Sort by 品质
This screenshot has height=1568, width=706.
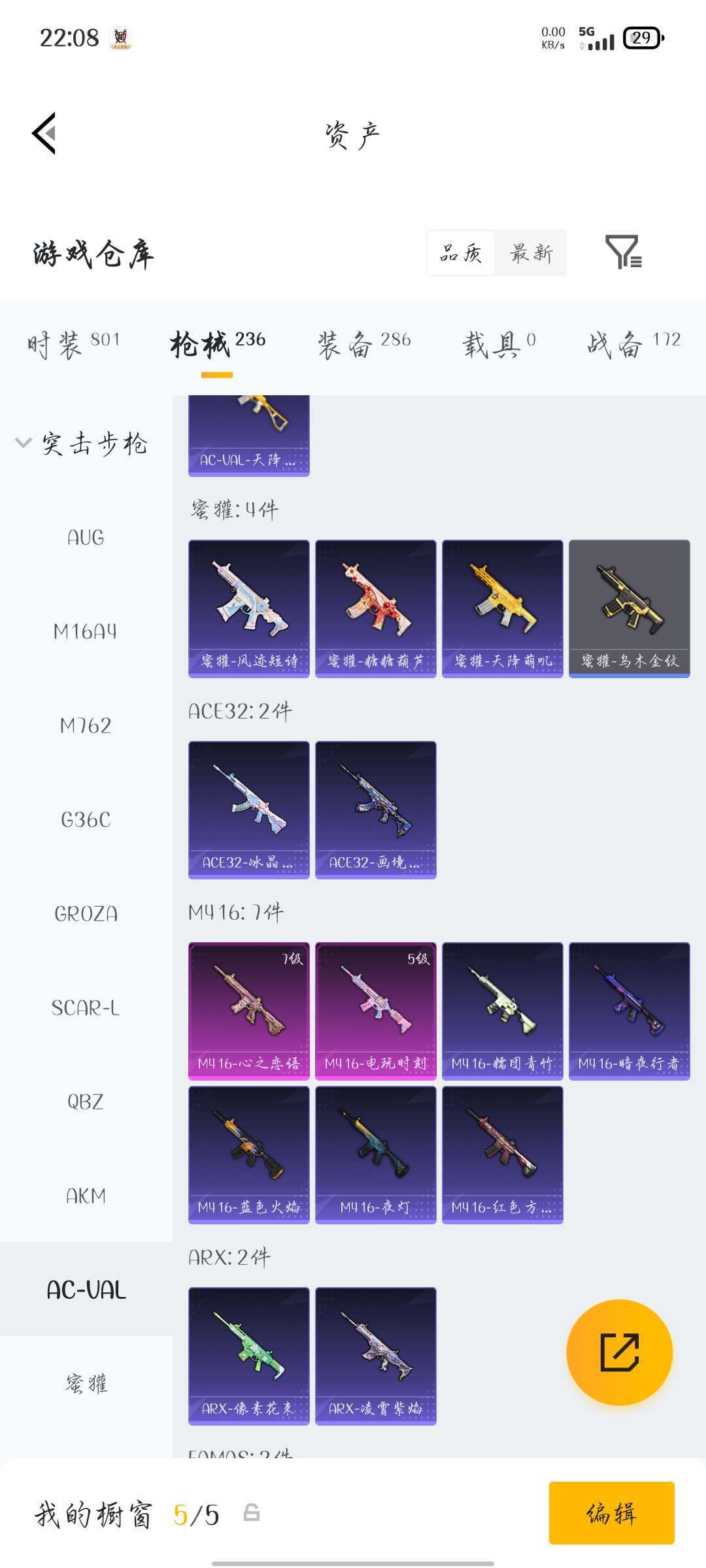[461, 253]
